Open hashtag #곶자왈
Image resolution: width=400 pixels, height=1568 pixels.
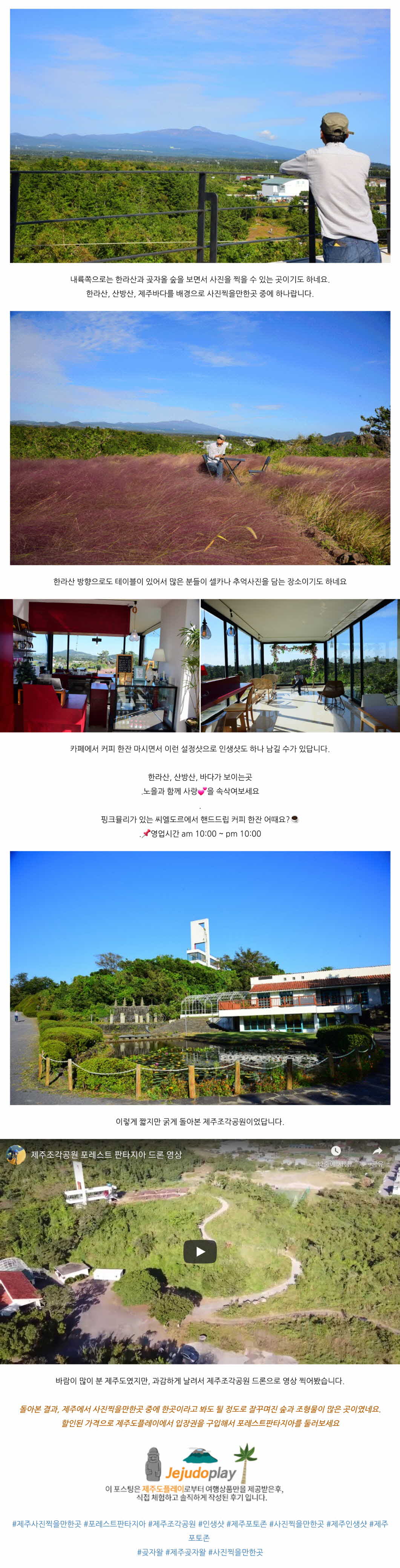pos(150,1551)
